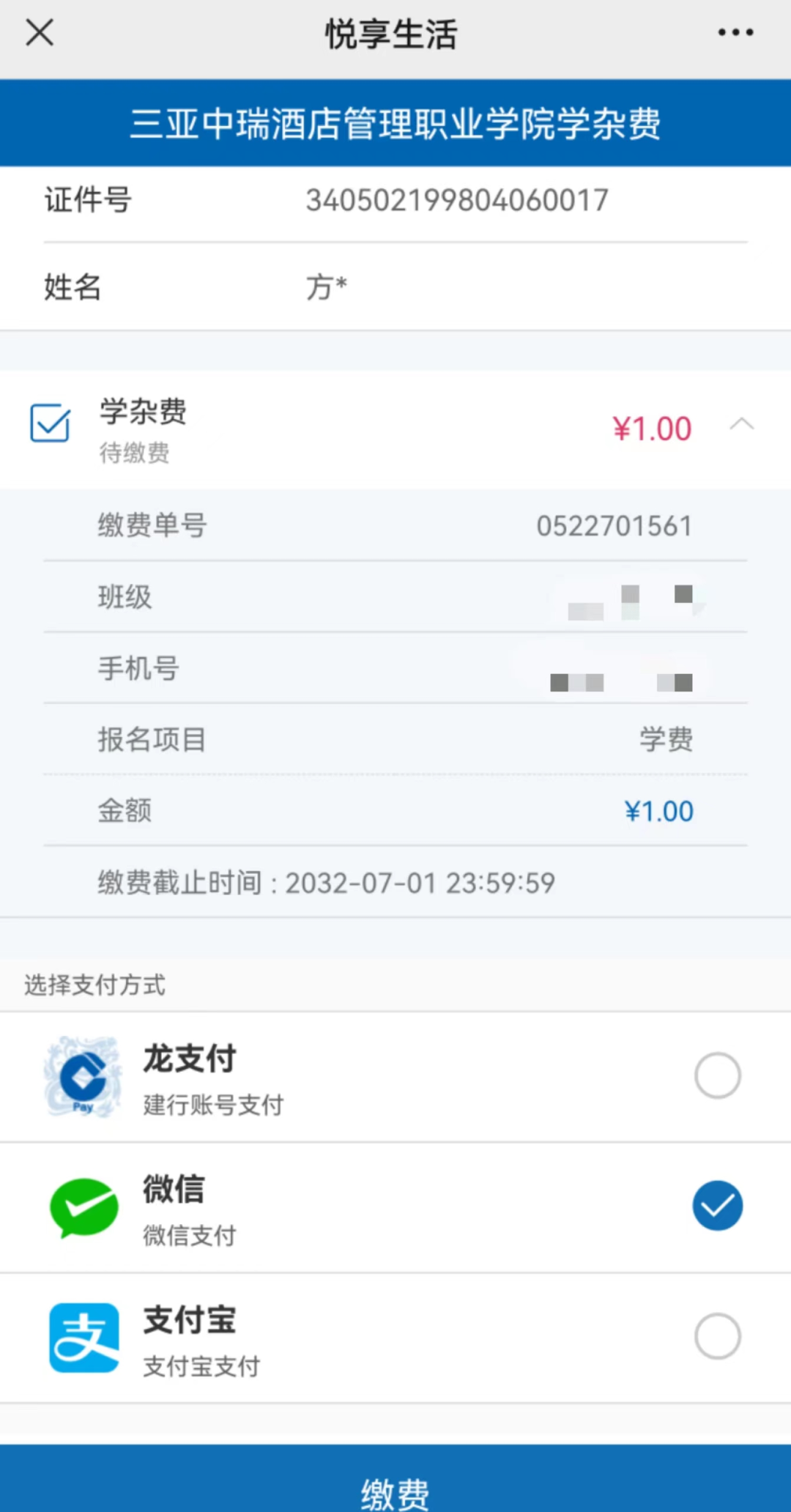Collapse the 学杂费 details chevron
This screenshot has height=1512, width=791.
741,424
